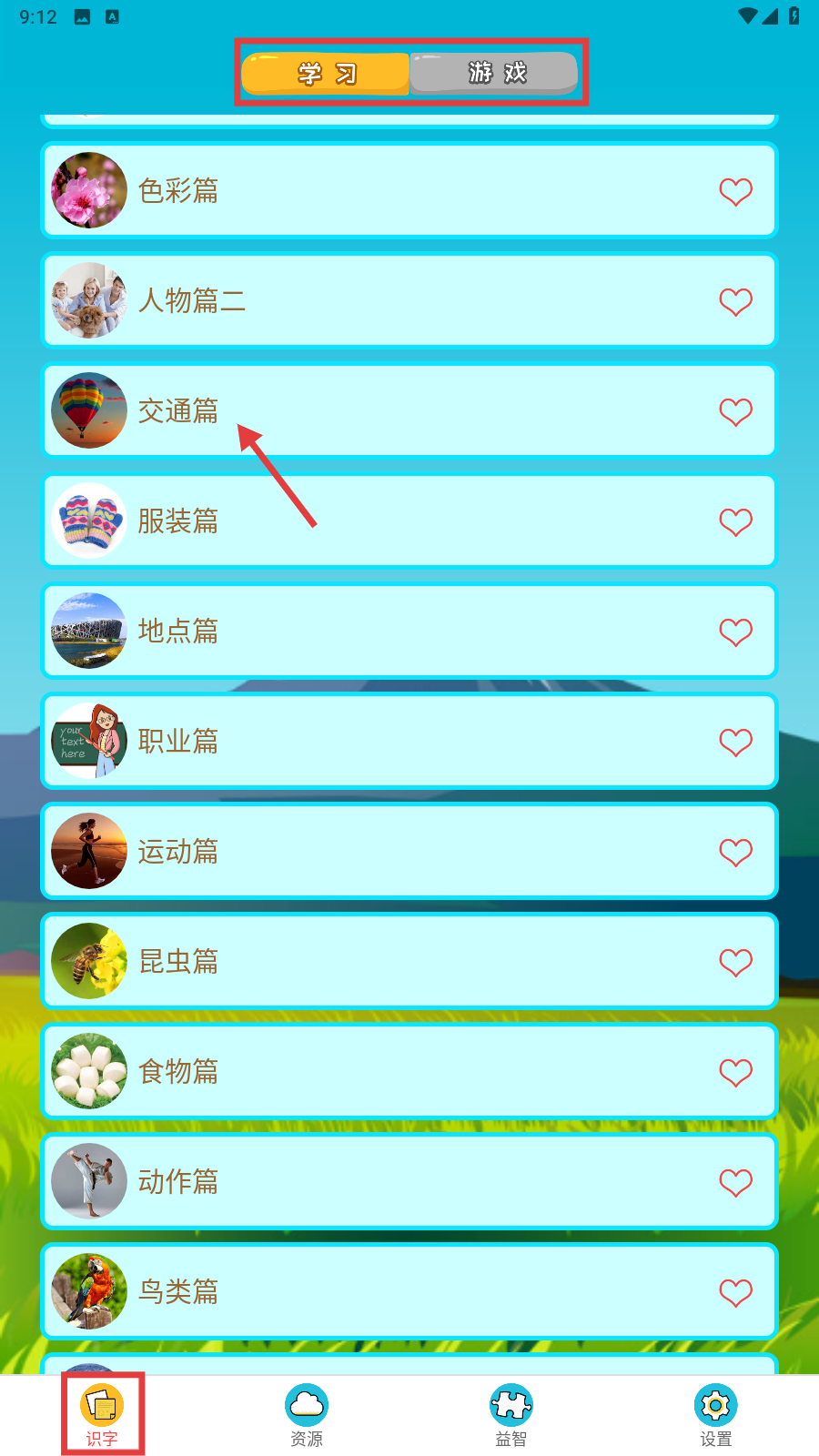Go to the 资源 tab
The width and height of the screenshot is (819, 1456).
[x=307, y=1415]
